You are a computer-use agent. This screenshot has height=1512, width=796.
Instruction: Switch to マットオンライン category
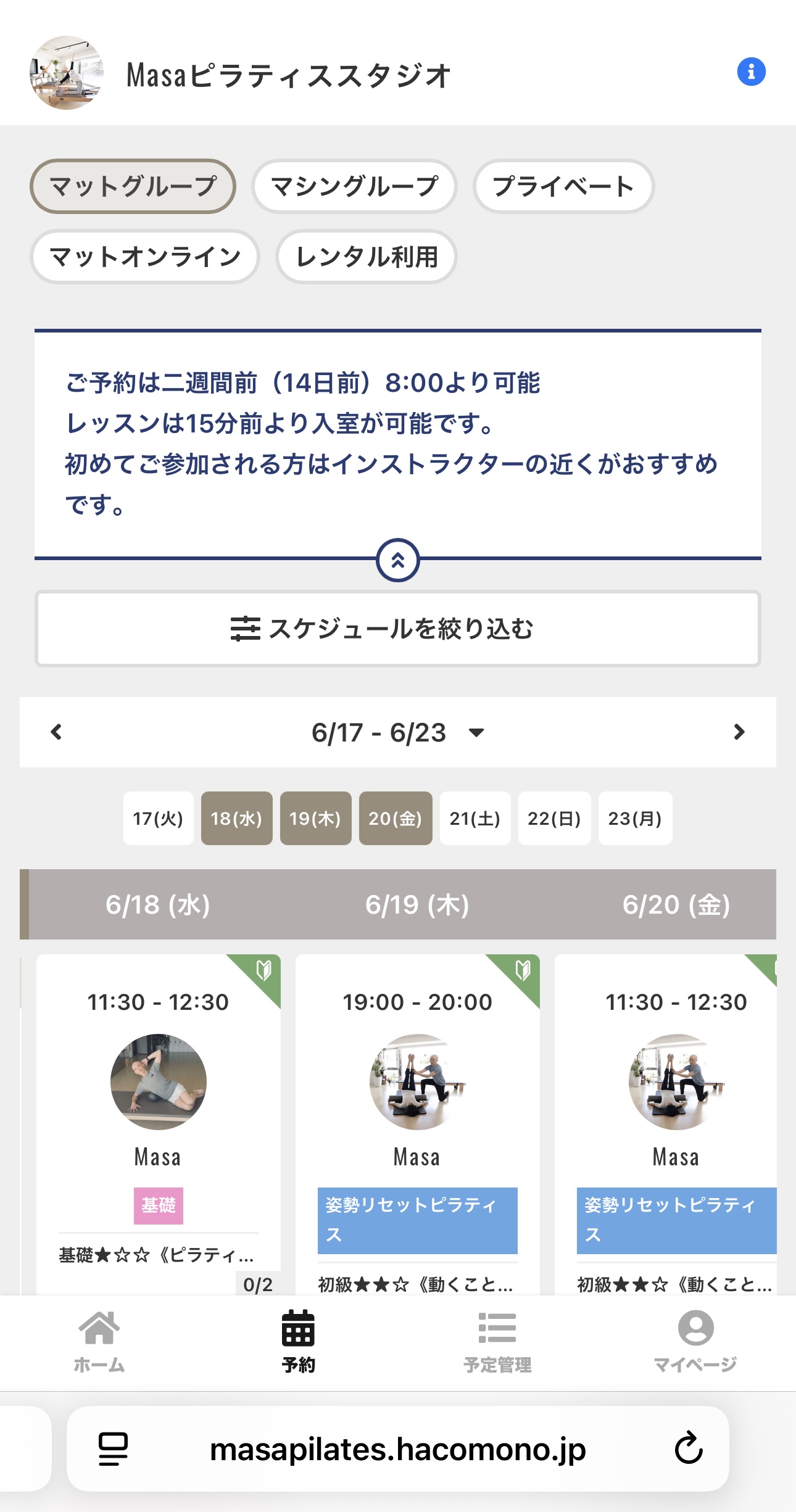click(145, 257)
